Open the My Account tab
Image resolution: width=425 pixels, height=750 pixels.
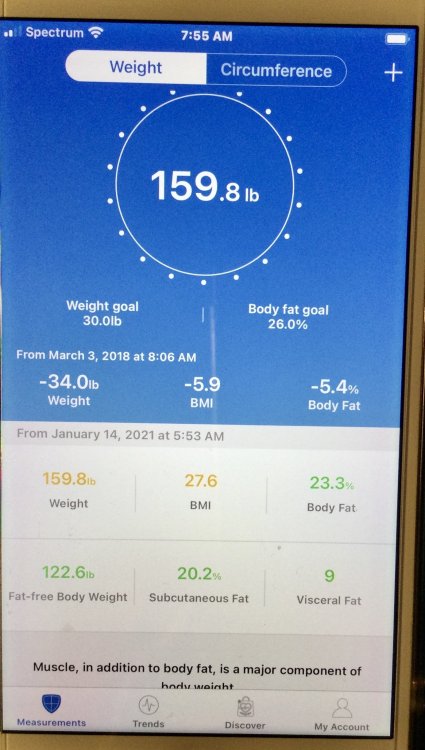tap(341, 714)
